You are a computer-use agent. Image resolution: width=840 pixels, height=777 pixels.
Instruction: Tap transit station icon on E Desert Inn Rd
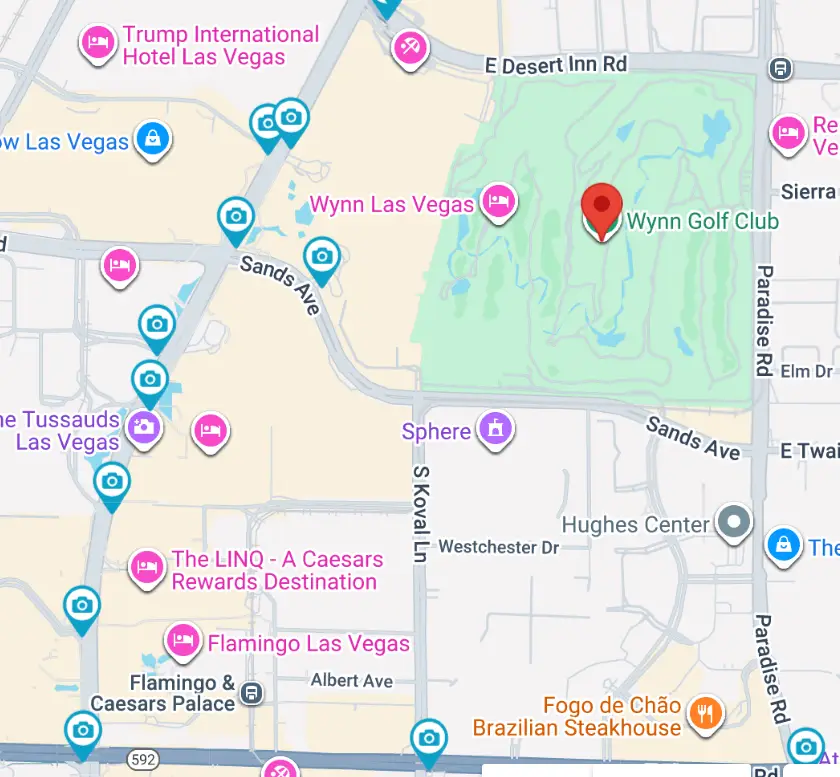781,69
